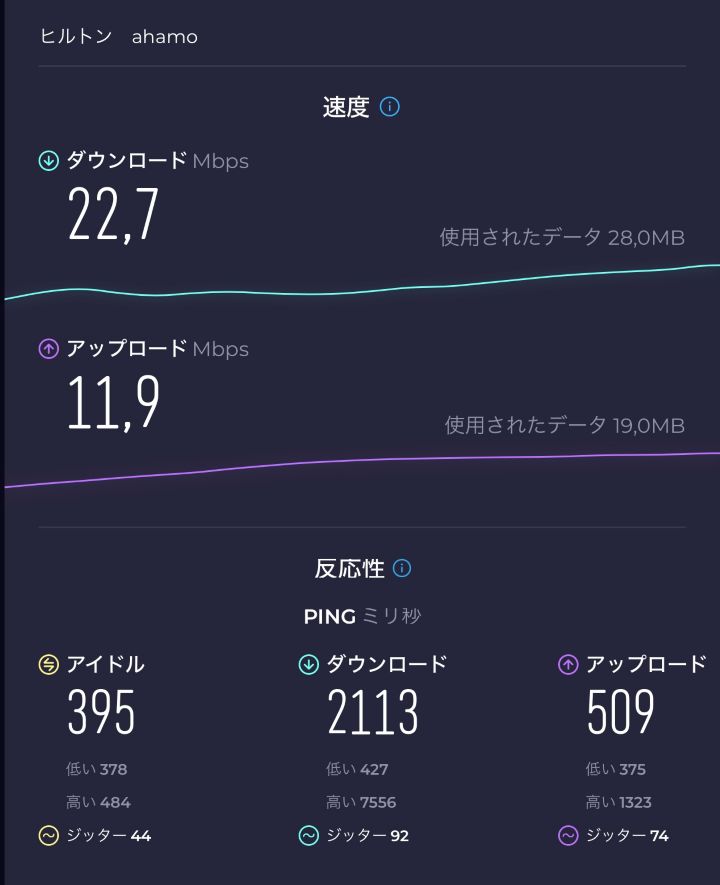Open the 速度 info tooltip icon

(x=388, y=107)
